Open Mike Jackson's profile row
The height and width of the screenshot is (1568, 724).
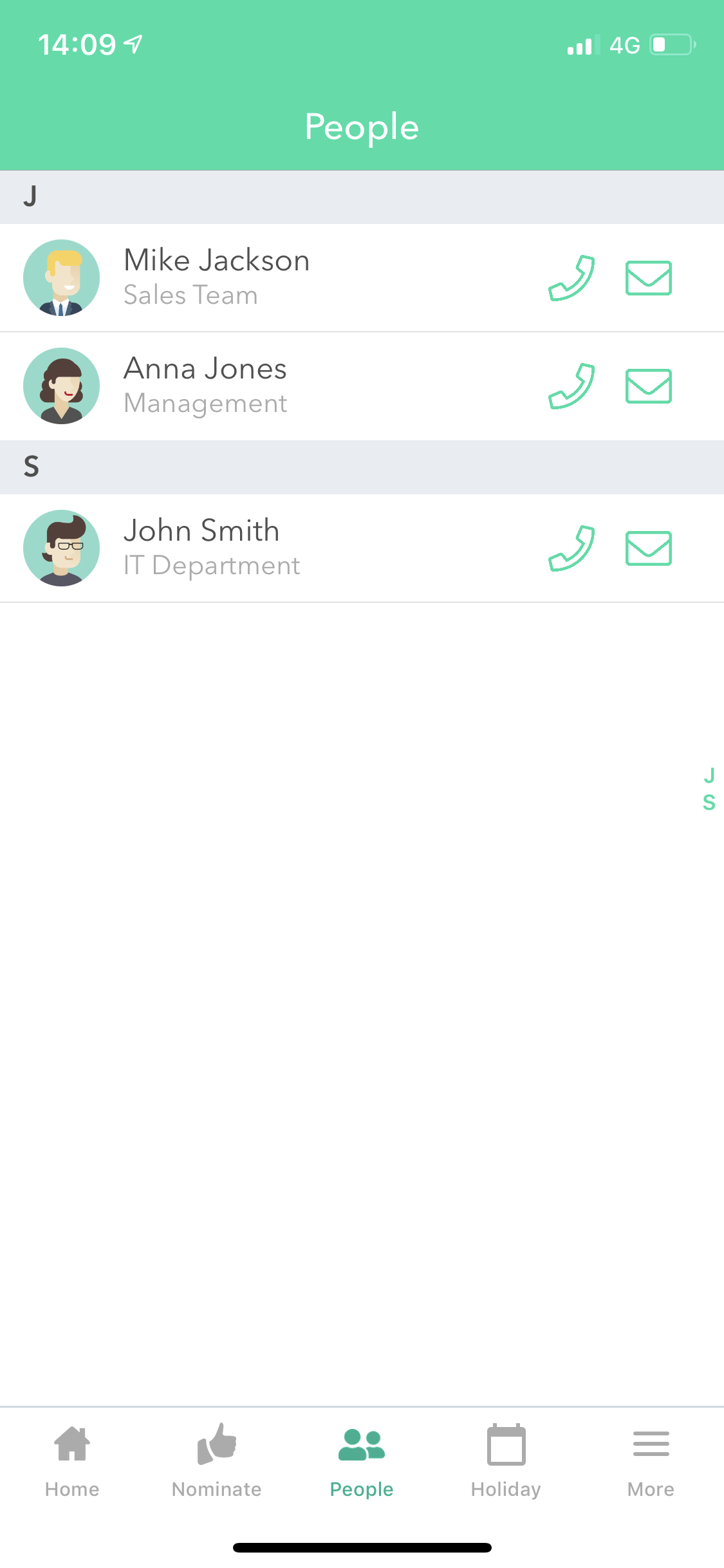click(x=362, y=278)
